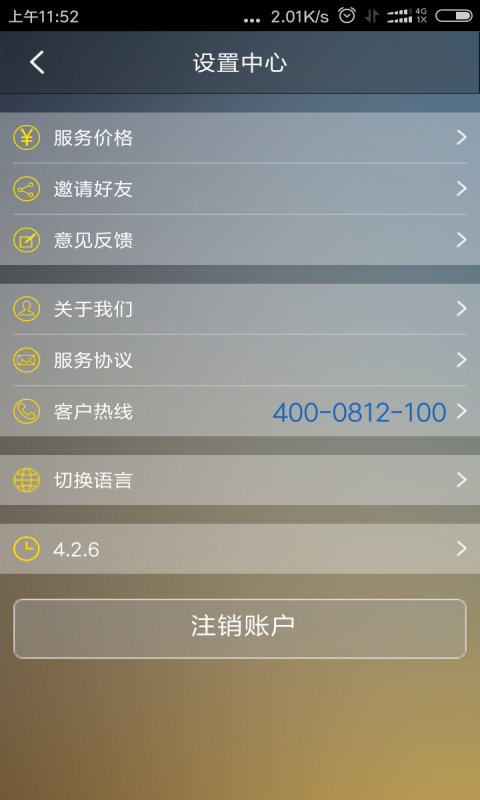This screenshot has height=800, width=480.
Task: Go back from 设置中心
Action: point(37,63)
